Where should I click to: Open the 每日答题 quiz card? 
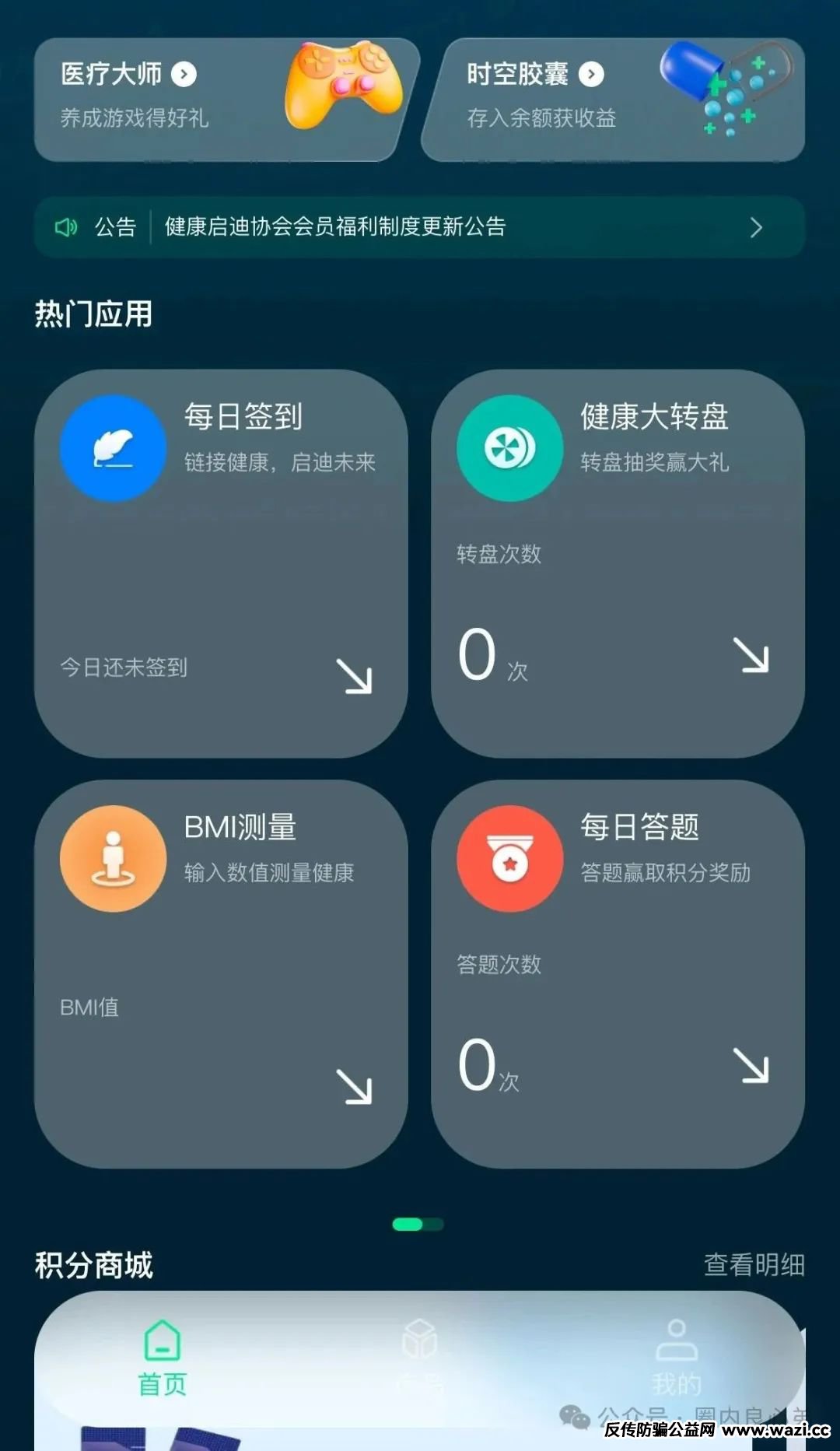tap(618, 973)
